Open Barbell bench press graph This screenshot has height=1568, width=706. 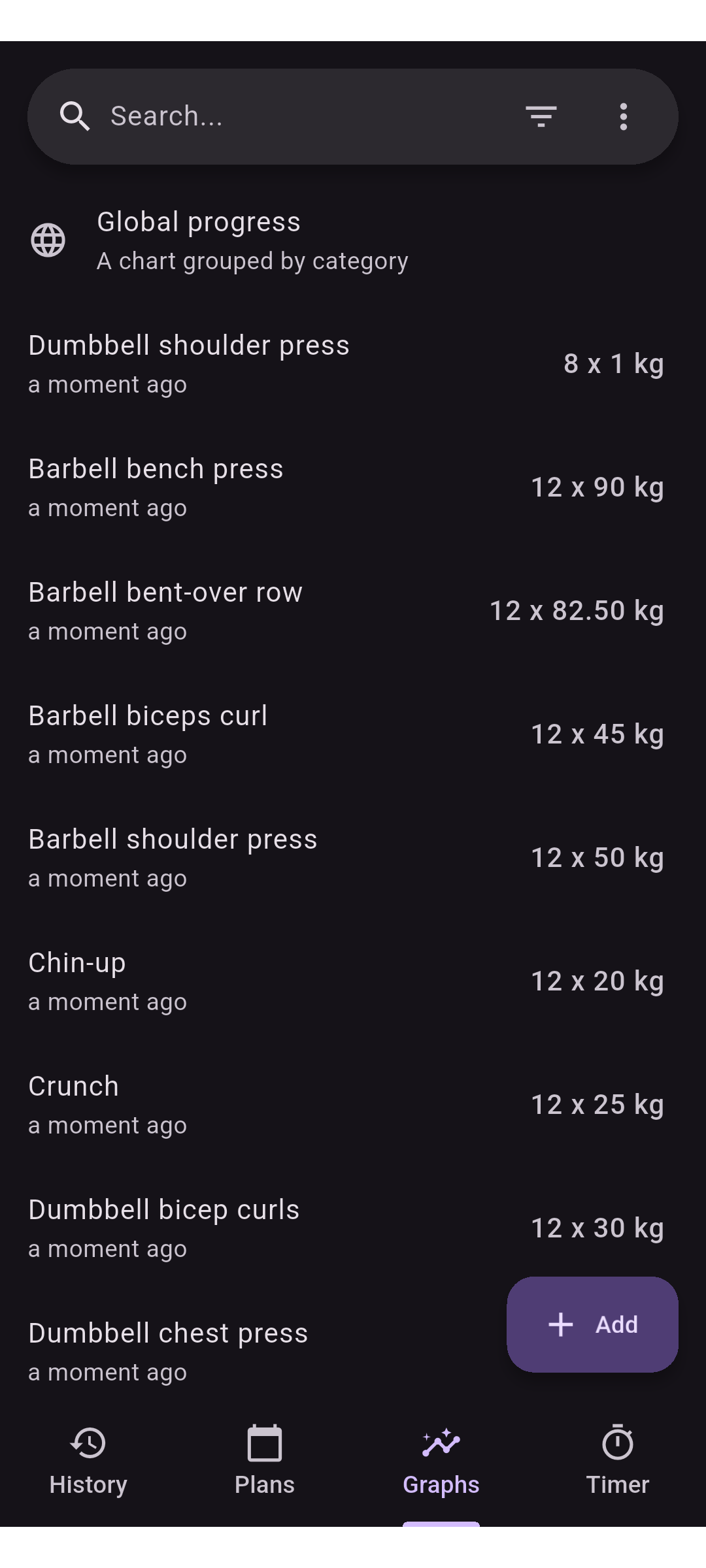pos(353,487)
